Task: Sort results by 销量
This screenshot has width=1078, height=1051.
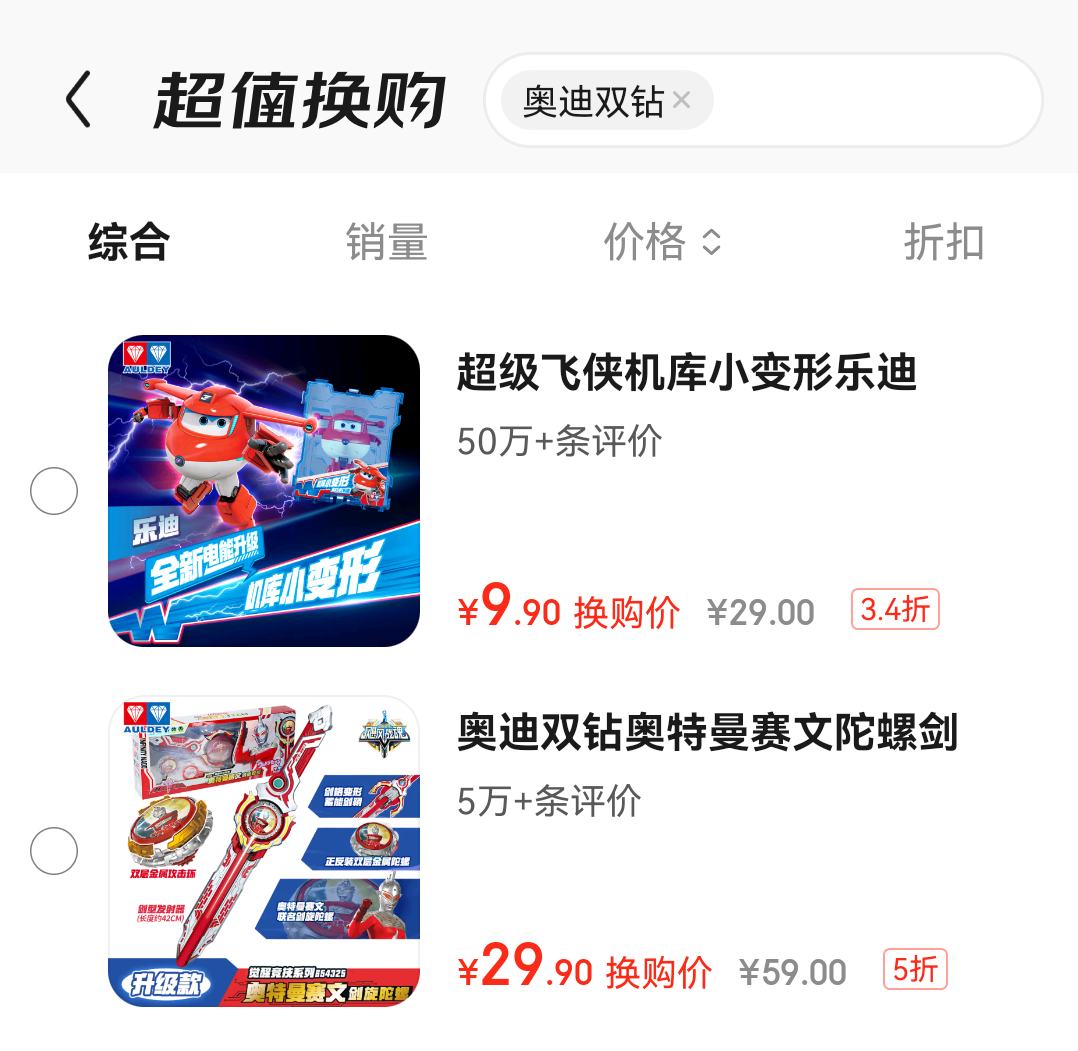Action: click(x=387, y=243)
